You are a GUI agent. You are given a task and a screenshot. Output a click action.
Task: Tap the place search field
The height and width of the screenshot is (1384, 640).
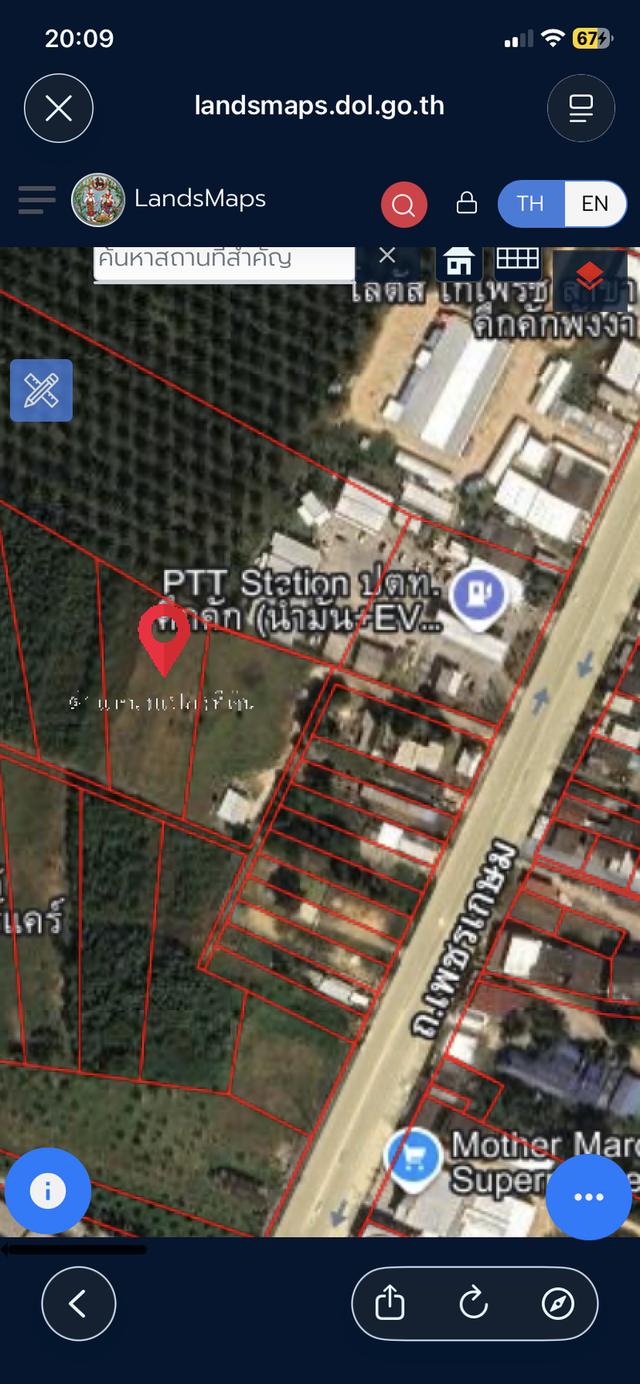(223, 261)
